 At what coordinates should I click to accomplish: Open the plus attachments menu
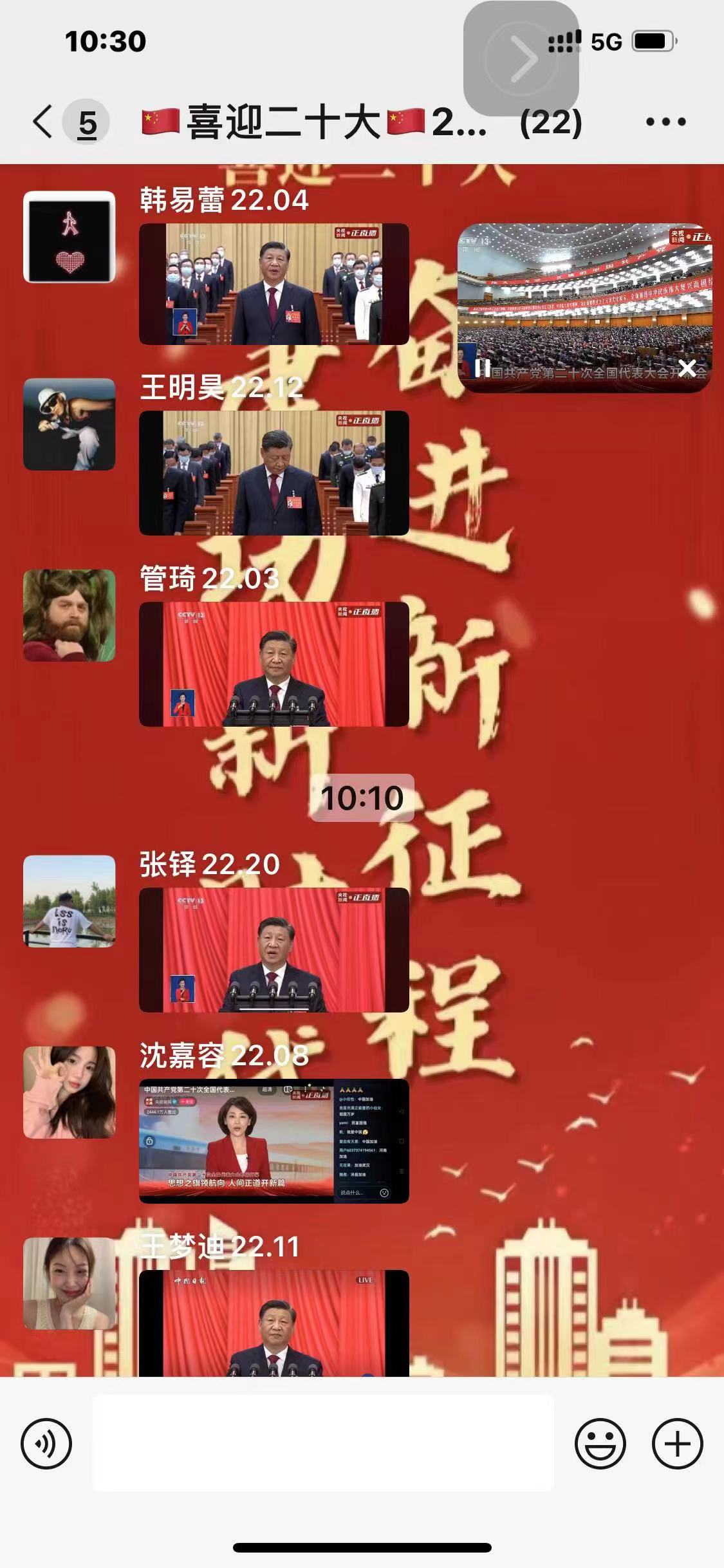(677, 1444)
